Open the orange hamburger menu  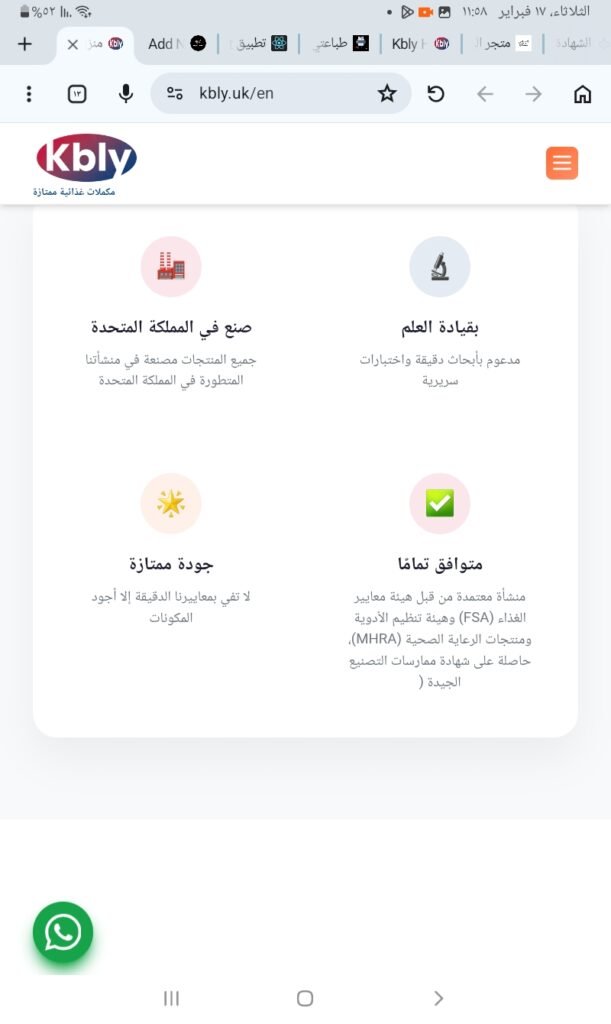point(562,163)
